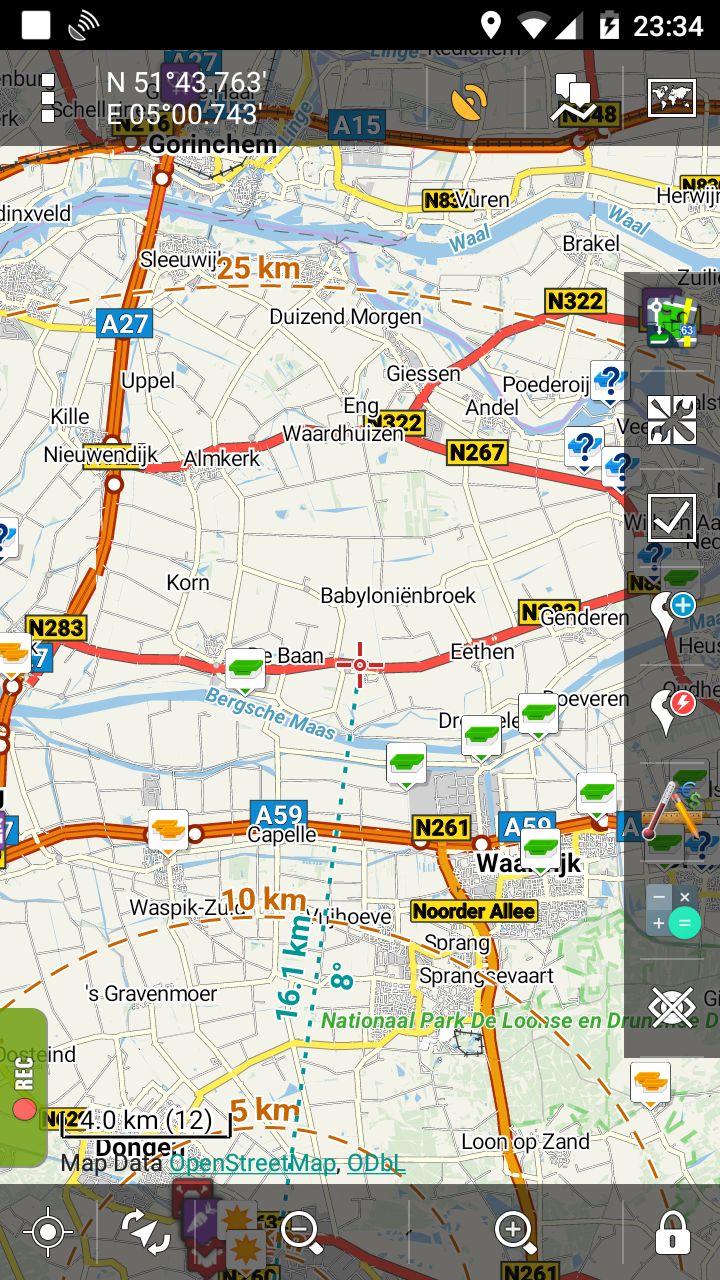The width and height of the screenshot is (720, 1280).
Task: Open the wrench-and-screwdriver tools icon
Action: (672, 419)
